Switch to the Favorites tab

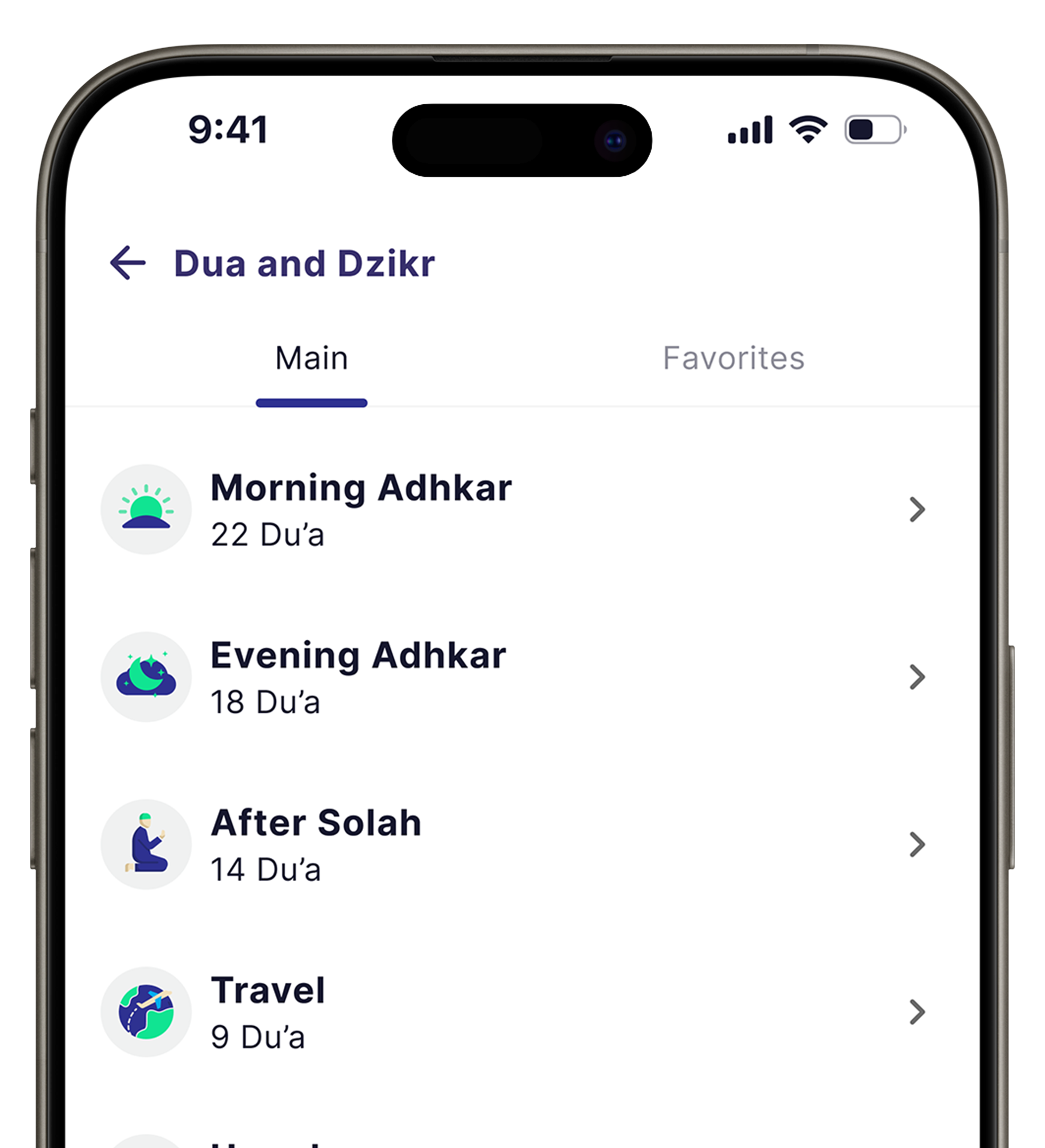[733, 358]
